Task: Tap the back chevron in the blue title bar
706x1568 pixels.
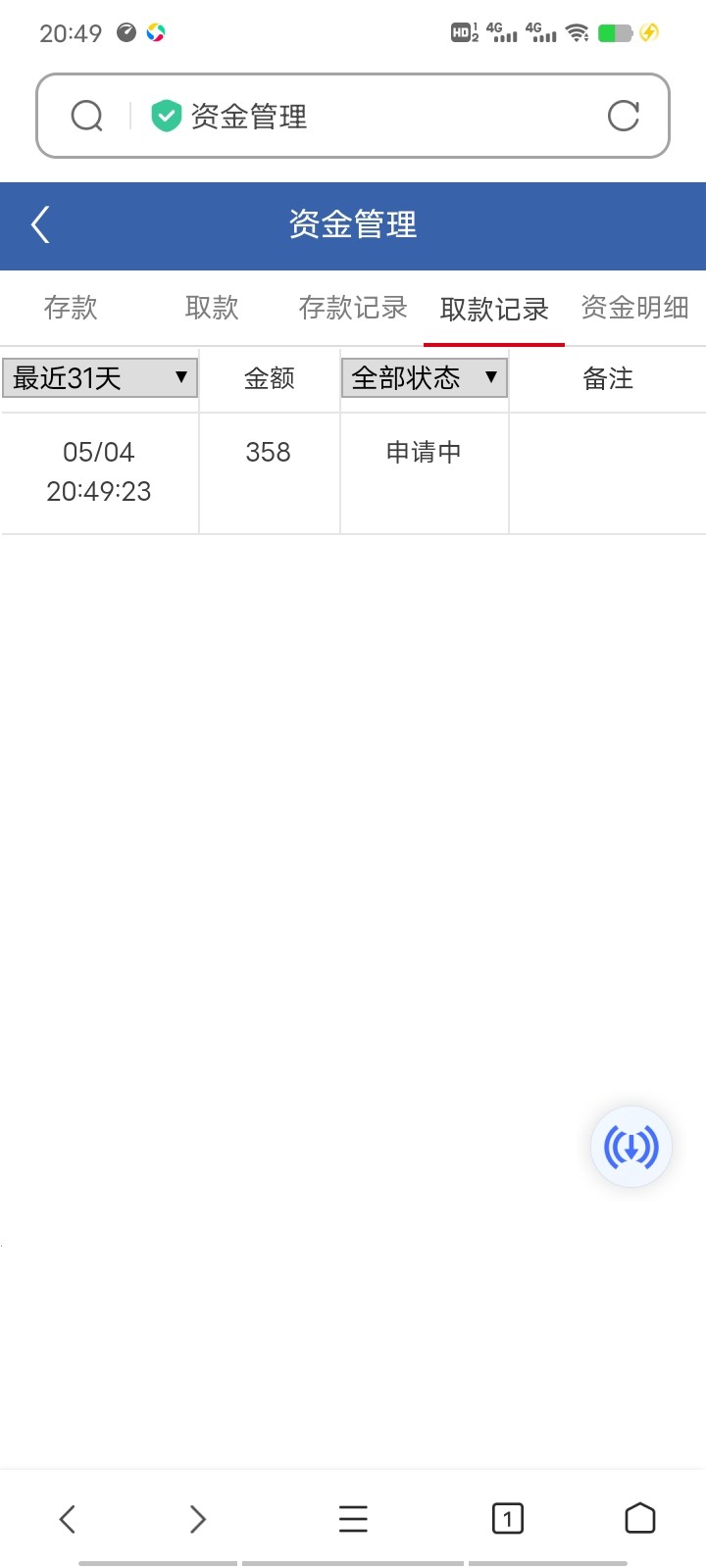Action: click(x=39, y=224)
